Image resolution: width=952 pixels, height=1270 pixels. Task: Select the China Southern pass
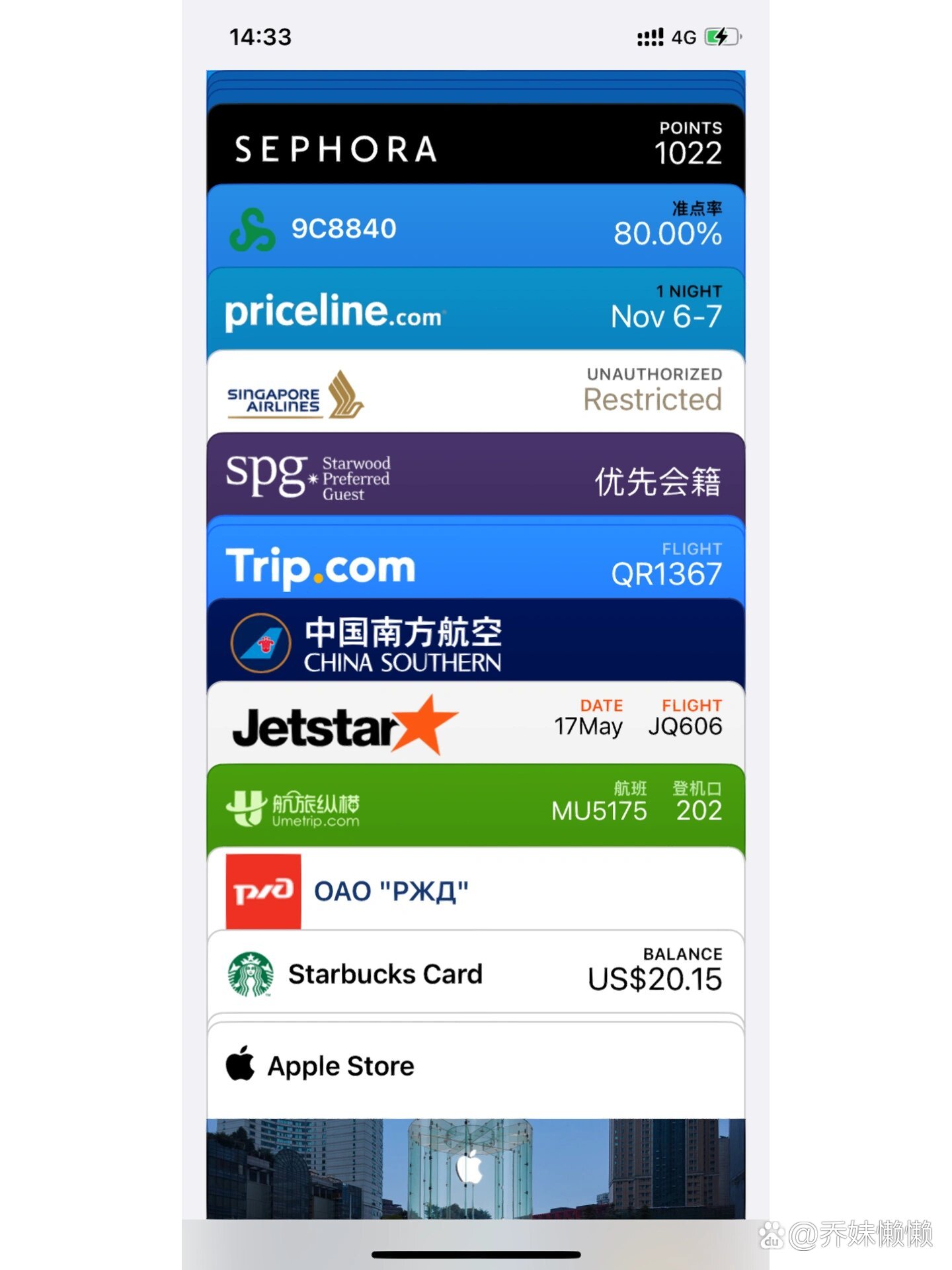coord(475,643)
